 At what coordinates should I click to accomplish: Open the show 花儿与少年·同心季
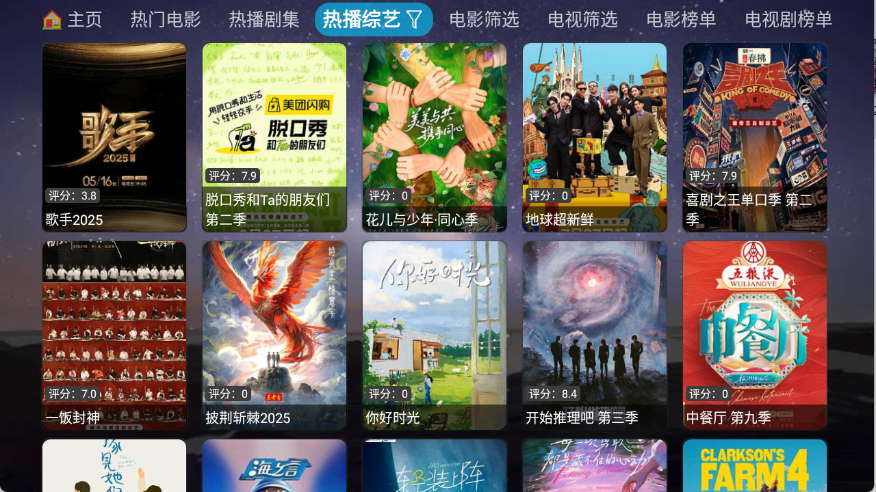click(434, 137)
